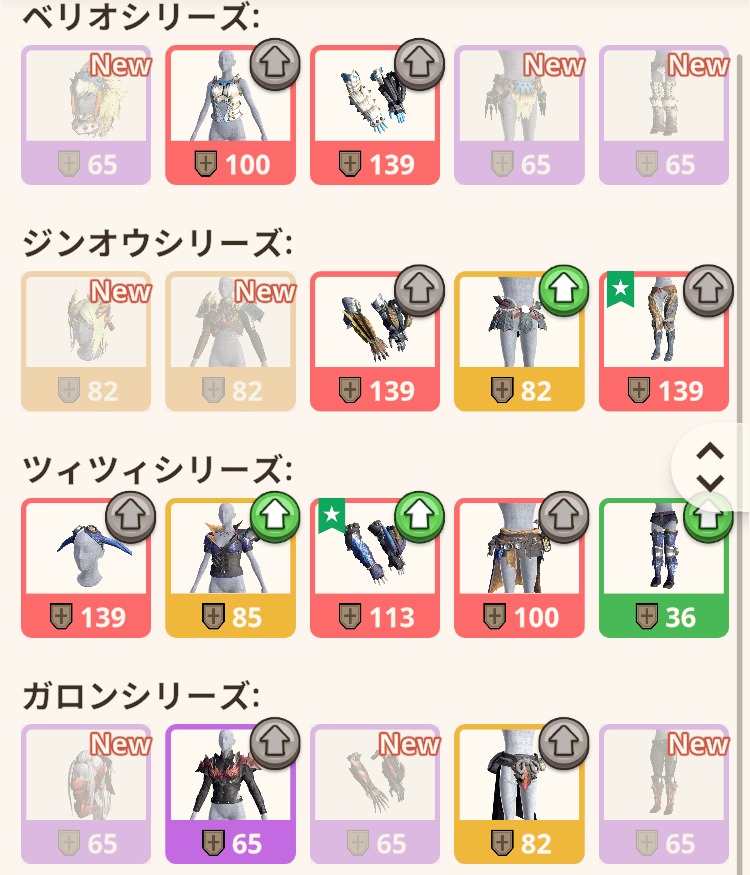750x875 pixels.
Task: Select the ツィツィ leg armor card
Action: (663, 568)
